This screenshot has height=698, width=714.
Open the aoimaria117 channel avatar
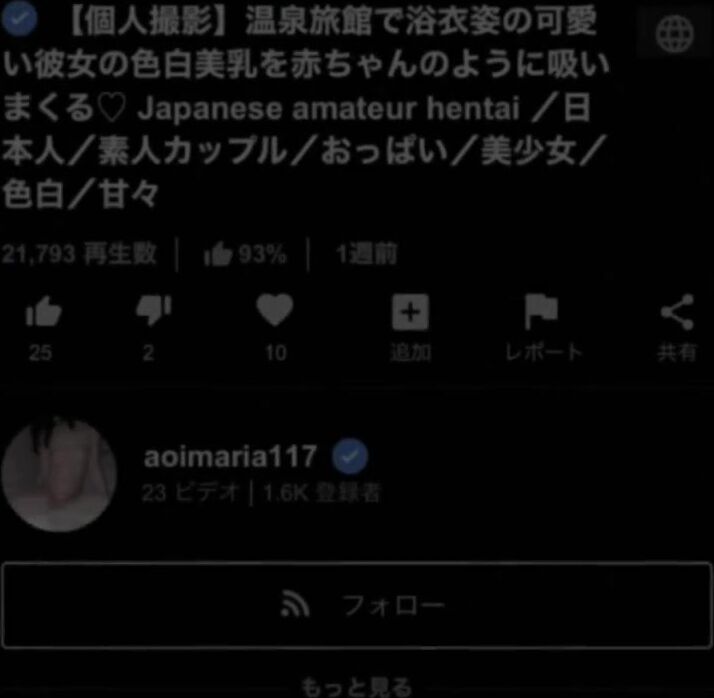(59, 476)
